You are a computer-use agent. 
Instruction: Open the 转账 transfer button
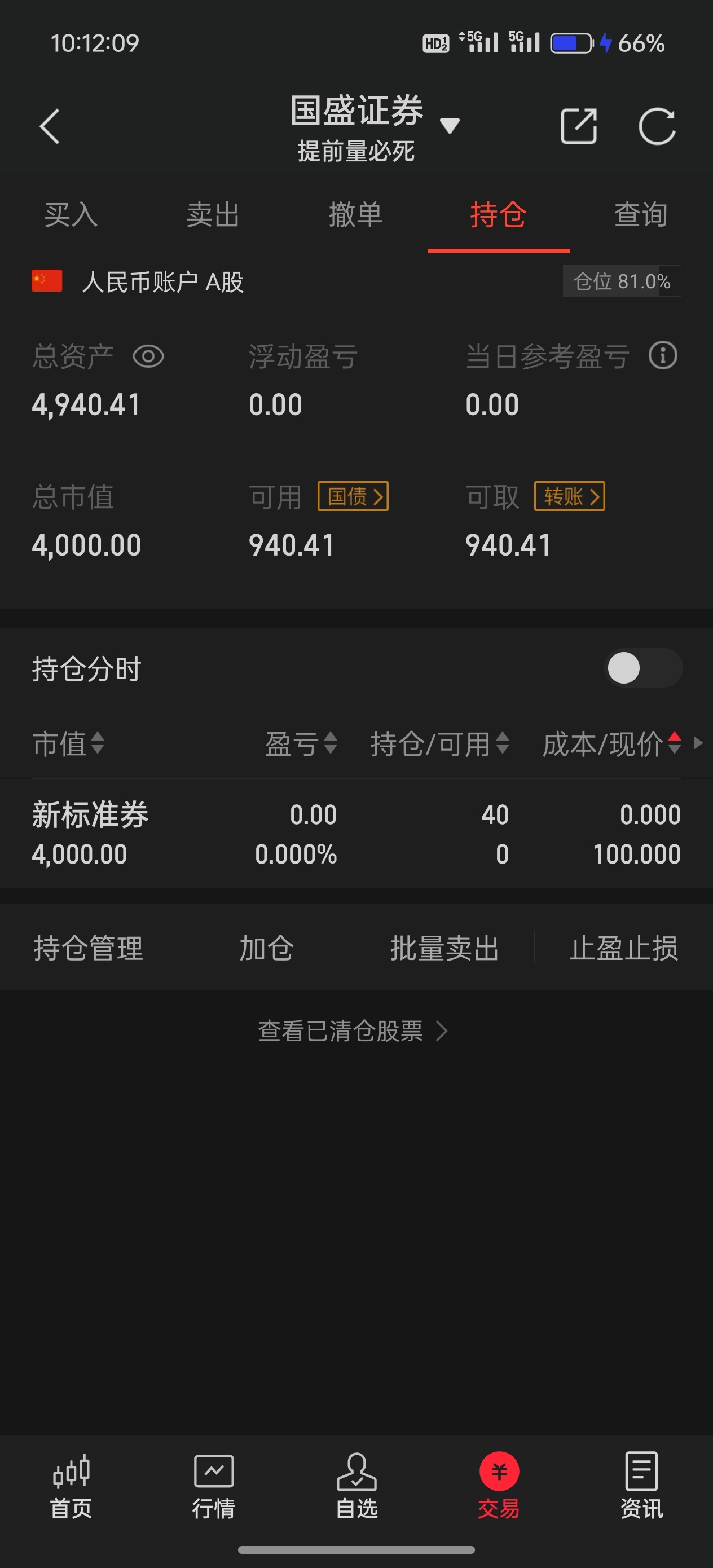pos(569,496)
